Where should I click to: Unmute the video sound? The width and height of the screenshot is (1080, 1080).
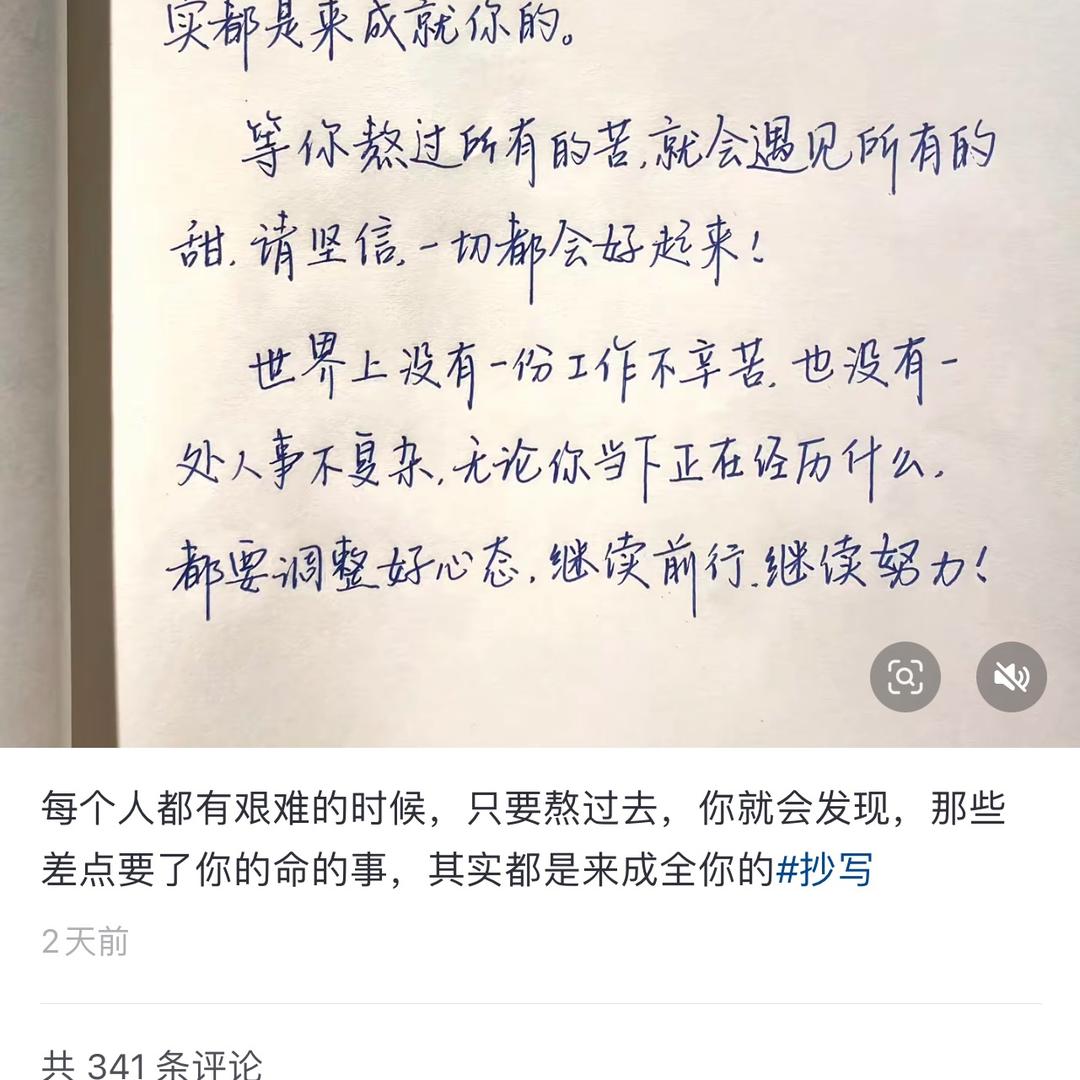pyautogui.click(x=1011, y=677)
